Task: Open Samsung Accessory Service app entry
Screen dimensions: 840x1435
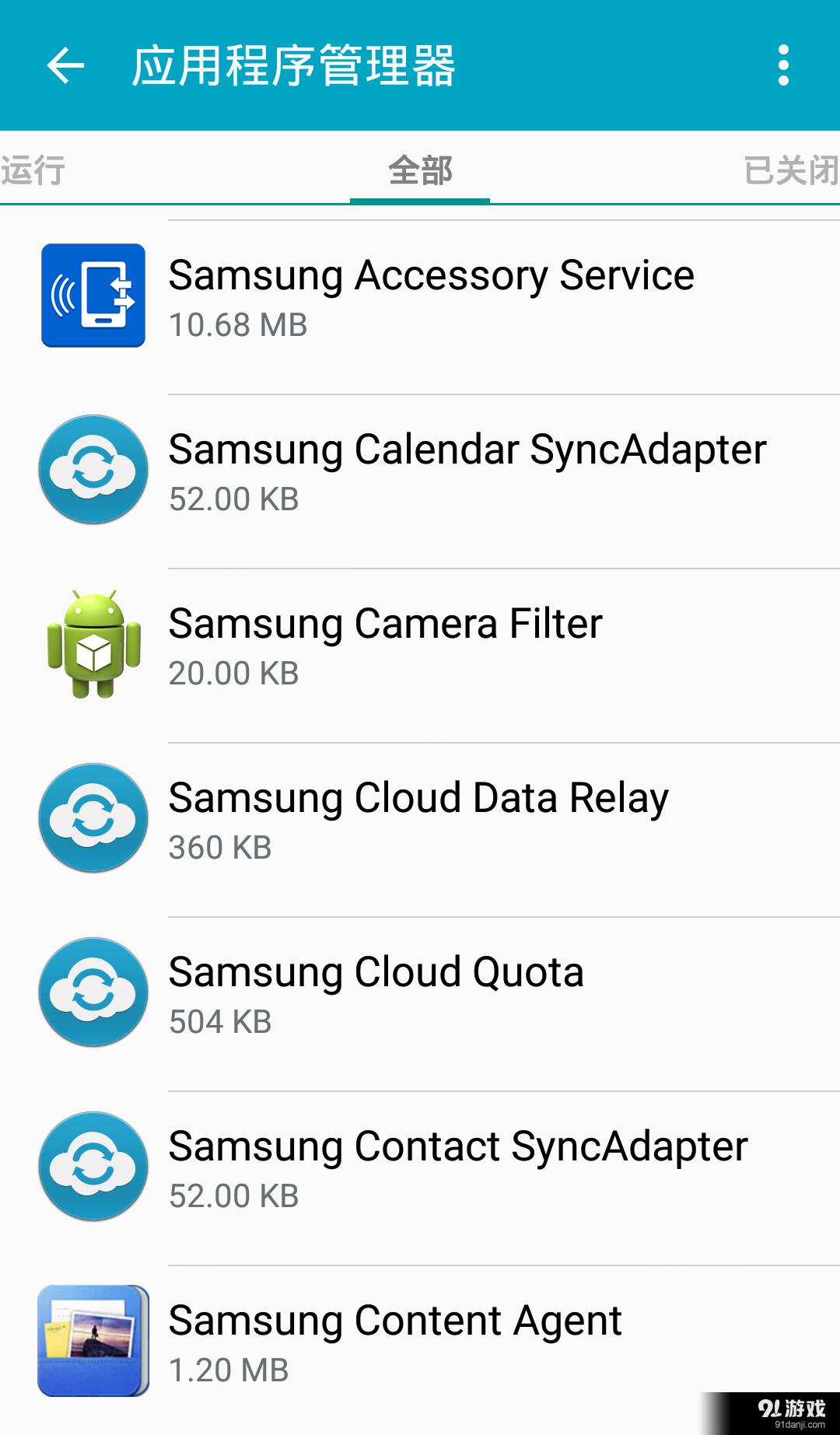Action: pyautogui.click(x=432, y=296)
